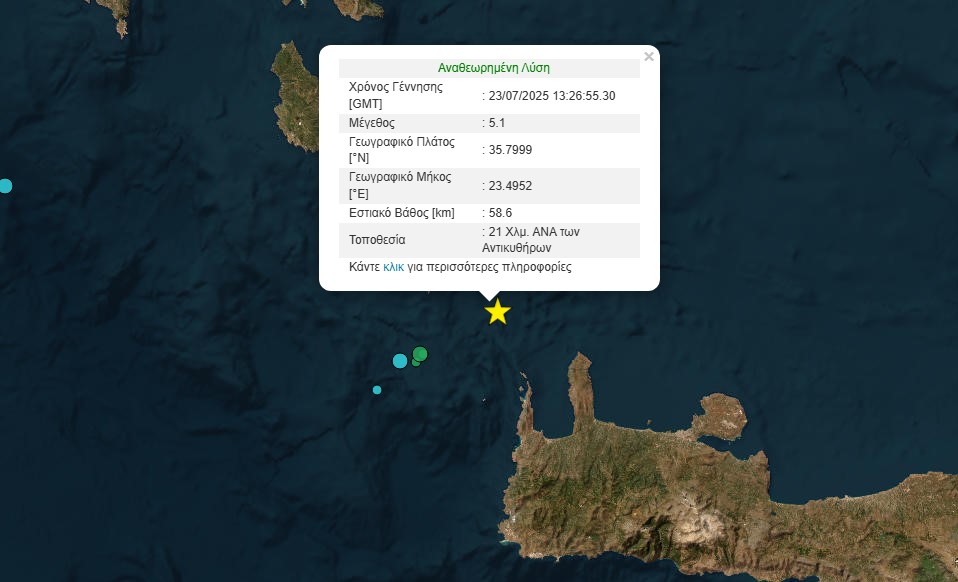
Task: Open the κλικ link for more information
Action: coord(393,268)
